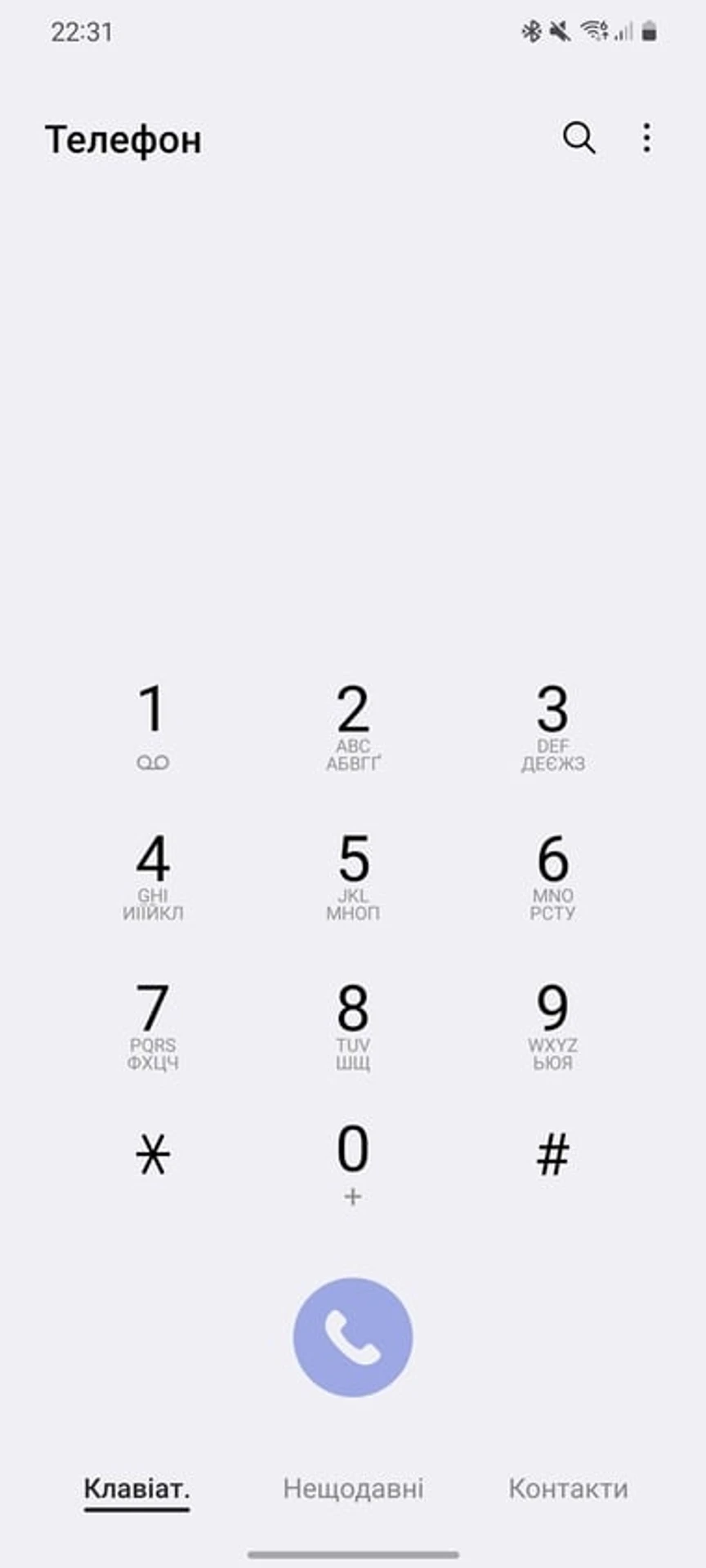Select the Клавіат. tab
This screenshot has width=706, height=1568.
136,1489
